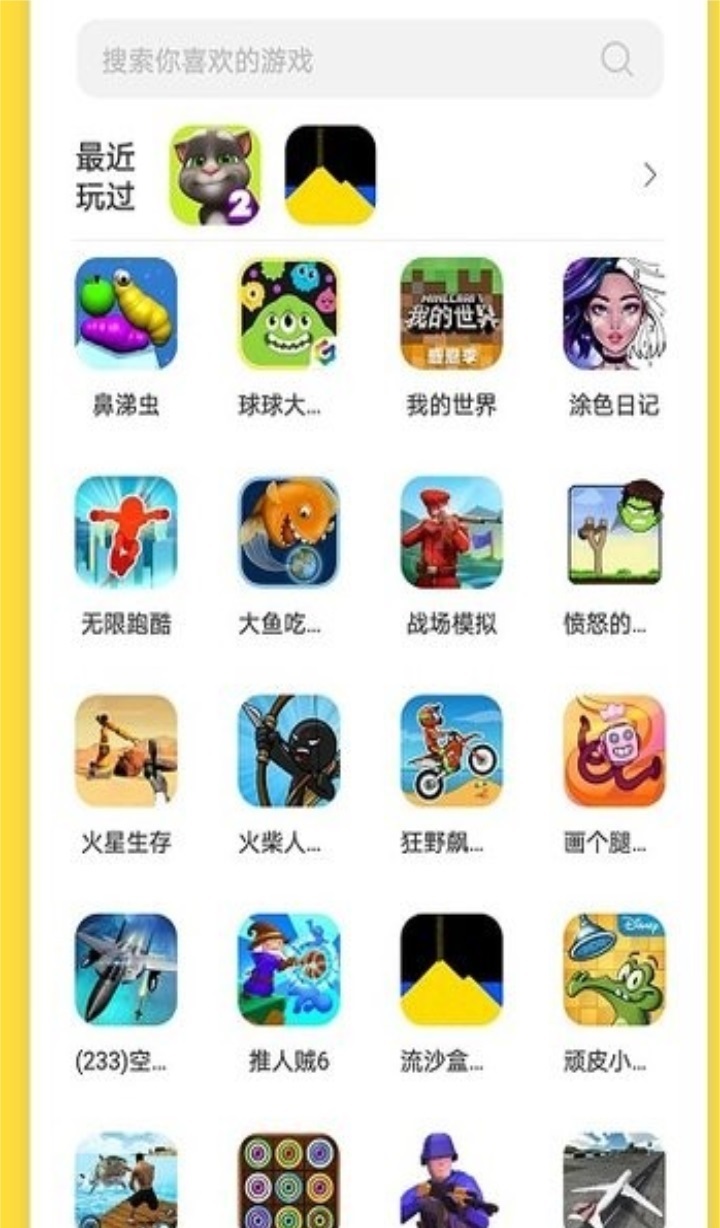720x1228 pixels.
Task: Open the 愤怒的... slingshot game
Action: (x=613, y=532)
